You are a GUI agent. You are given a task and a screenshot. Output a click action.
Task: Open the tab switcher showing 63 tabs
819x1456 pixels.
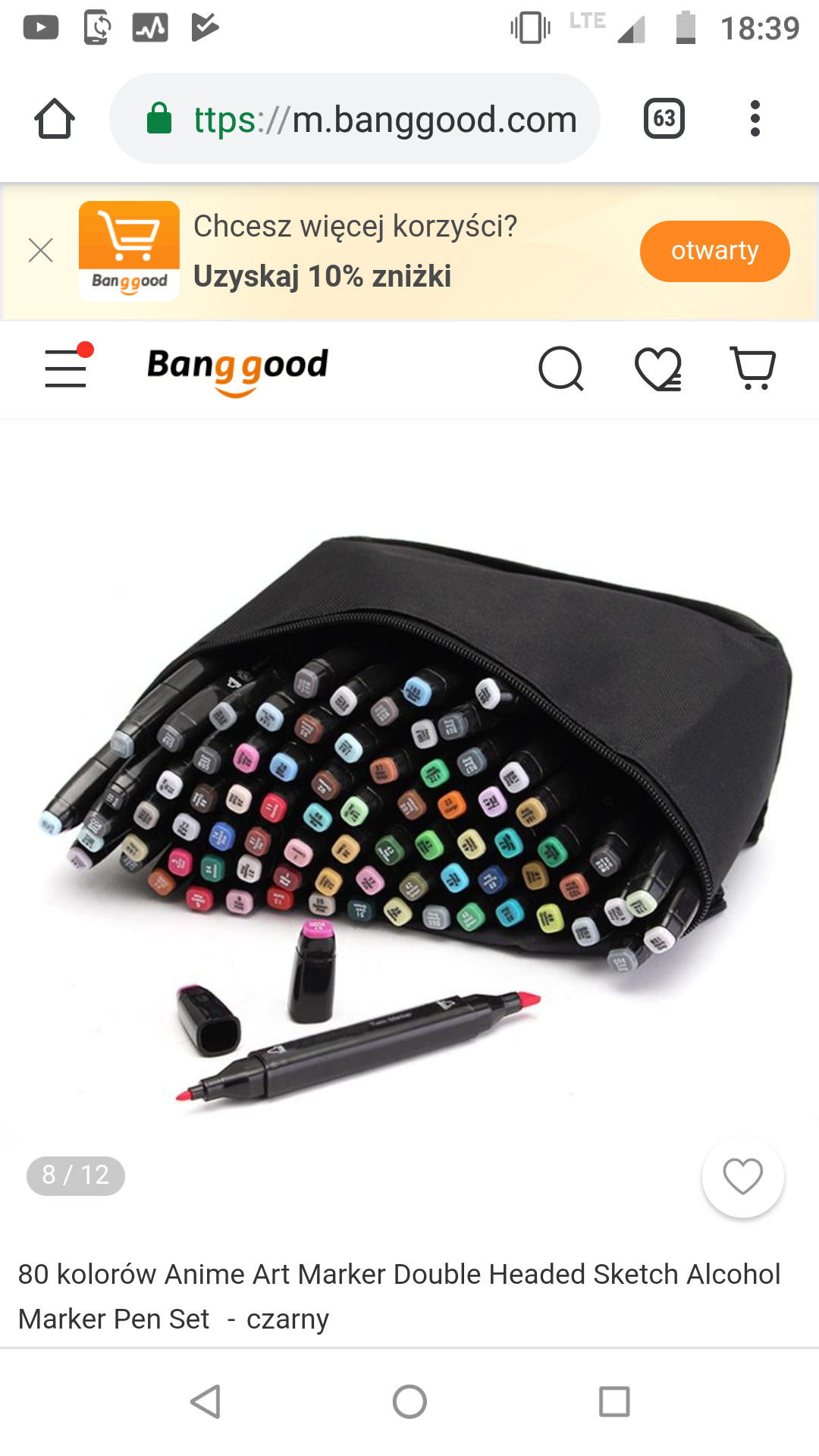click(x=664, y=119)
